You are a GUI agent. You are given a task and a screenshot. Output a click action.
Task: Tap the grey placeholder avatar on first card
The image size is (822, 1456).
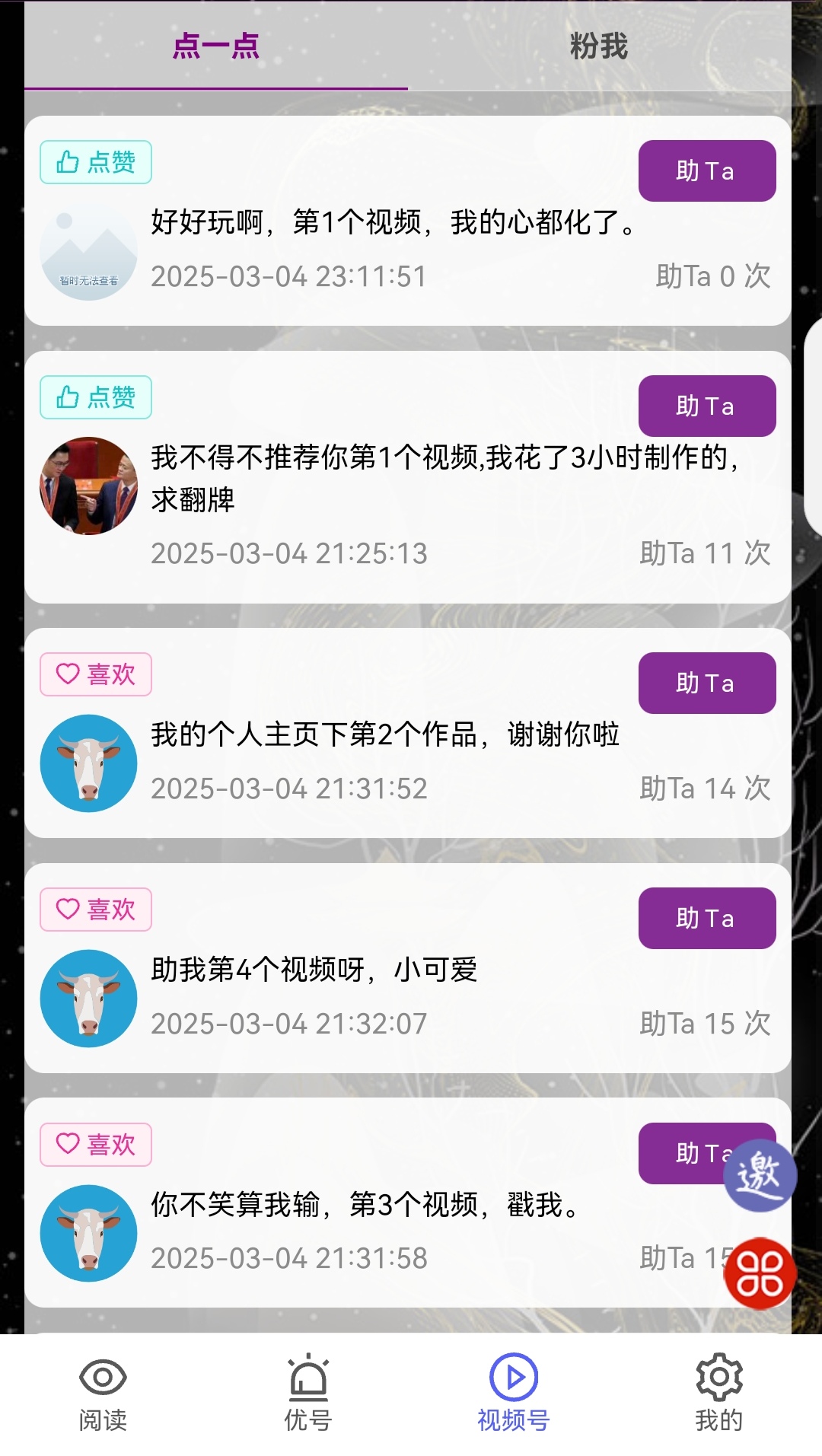tap(88, 254)
